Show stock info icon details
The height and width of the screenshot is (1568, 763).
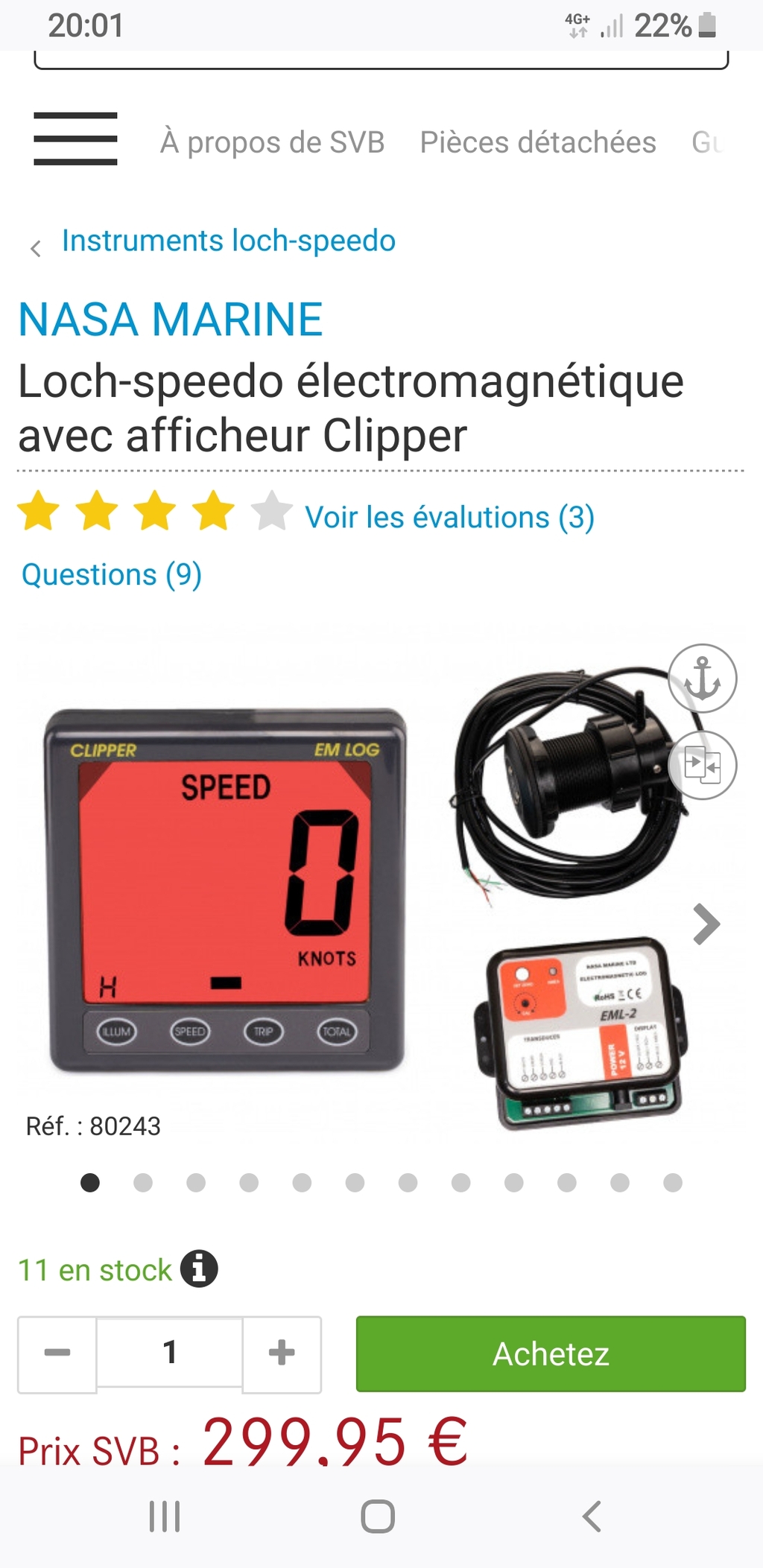click(x=199, y=1269)
